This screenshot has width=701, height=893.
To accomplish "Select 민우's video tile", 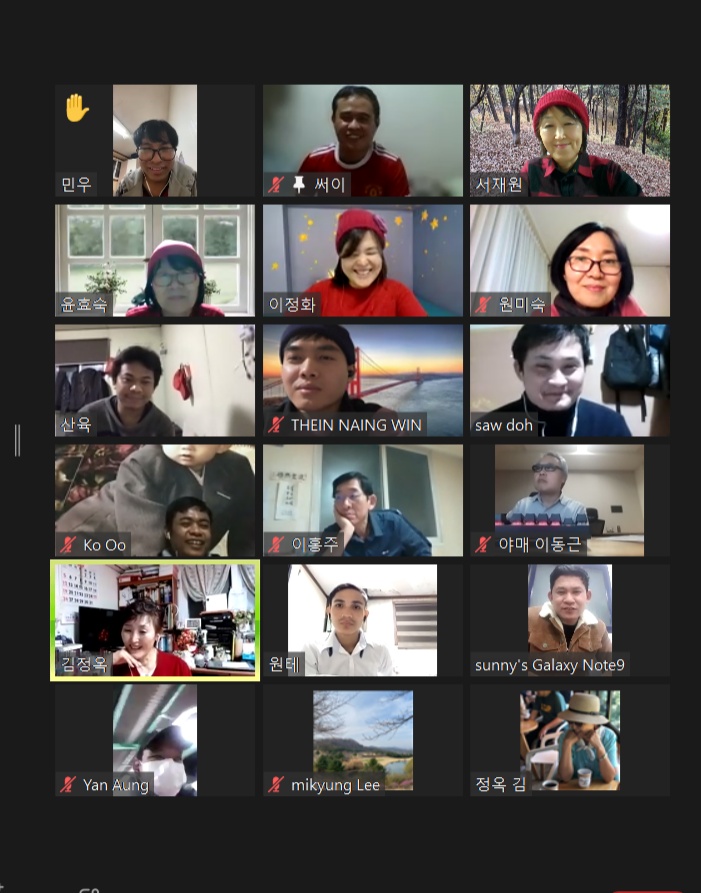I will (155, 140).
